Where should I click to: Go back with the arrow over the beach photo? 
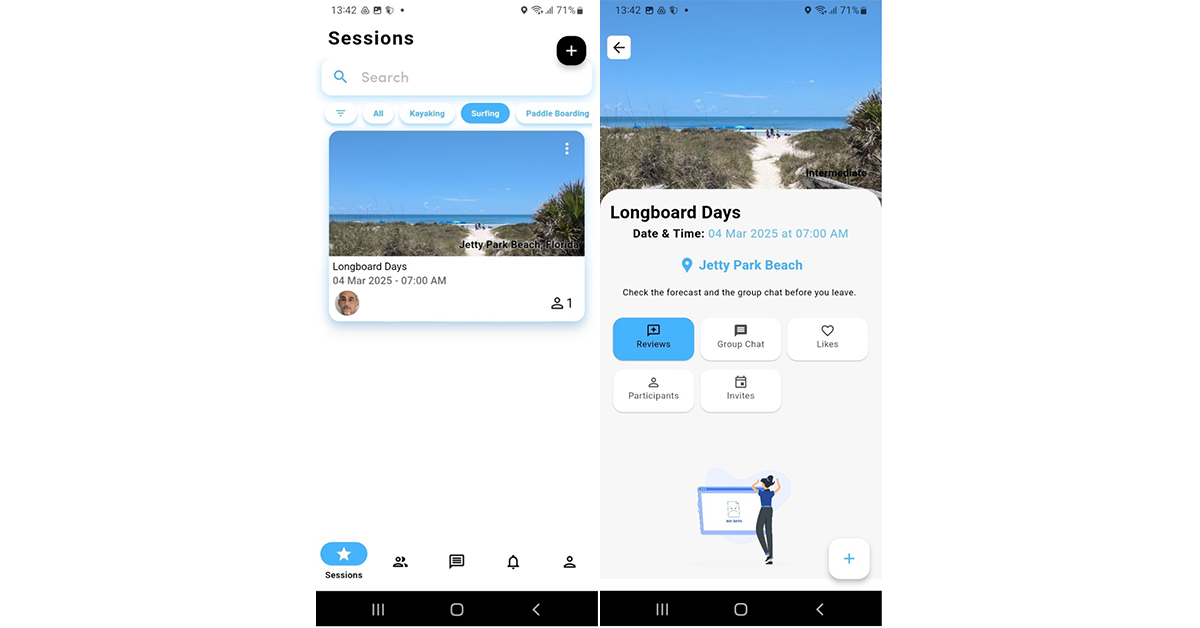click(x=619, y=48)
